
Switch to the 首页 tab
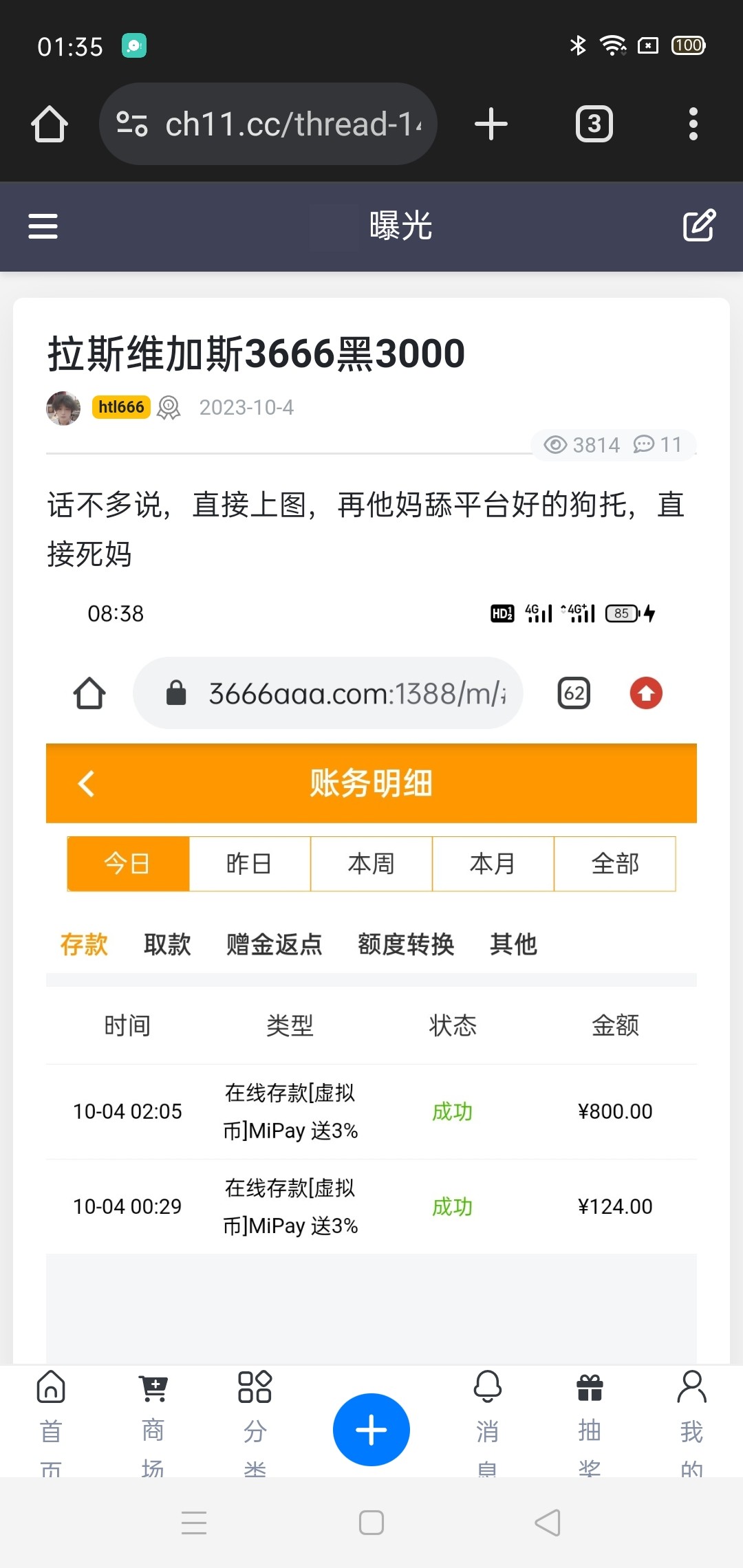coord(51,1418)
